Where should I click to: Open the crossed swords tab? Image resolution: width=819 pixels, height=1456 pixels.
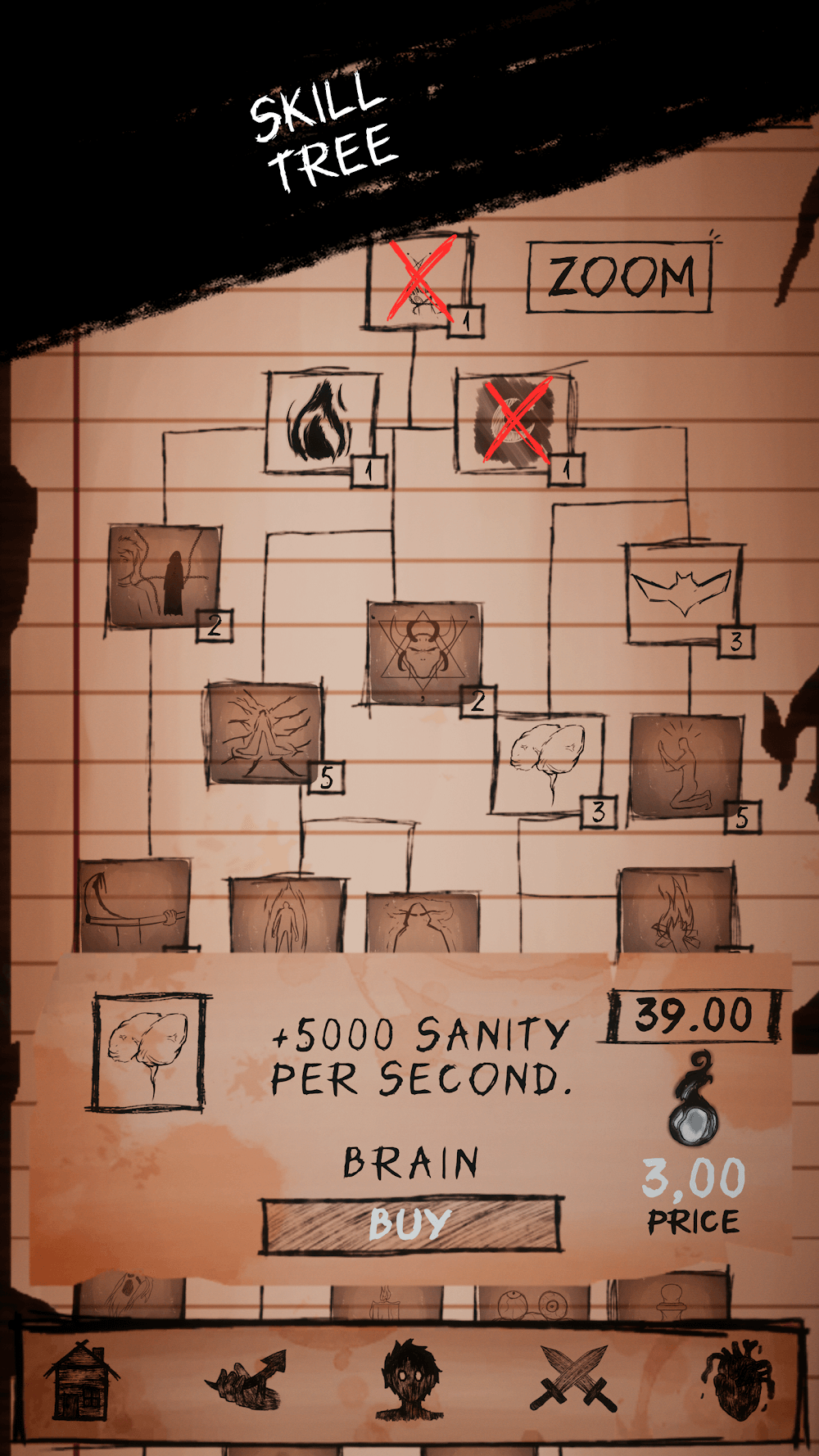click(575, 1381)
